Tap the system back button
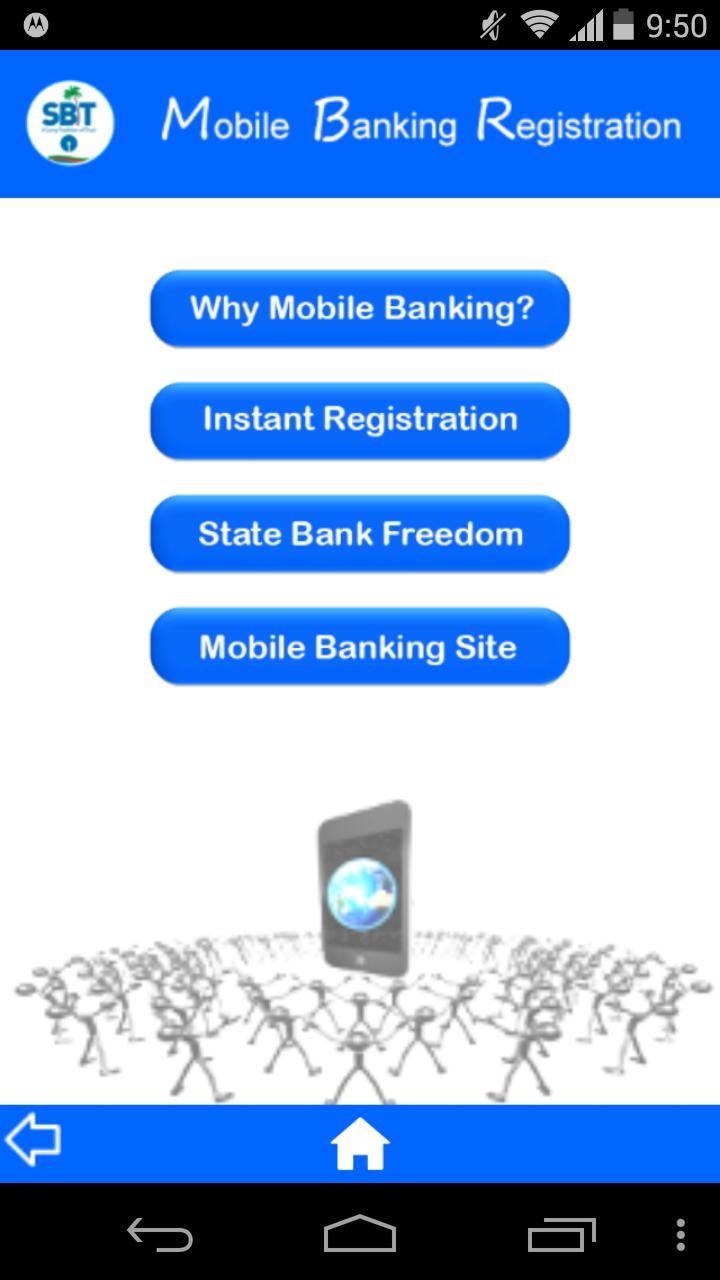The height and width of the screenshot is (1280, 720). tap(160, 1234)
